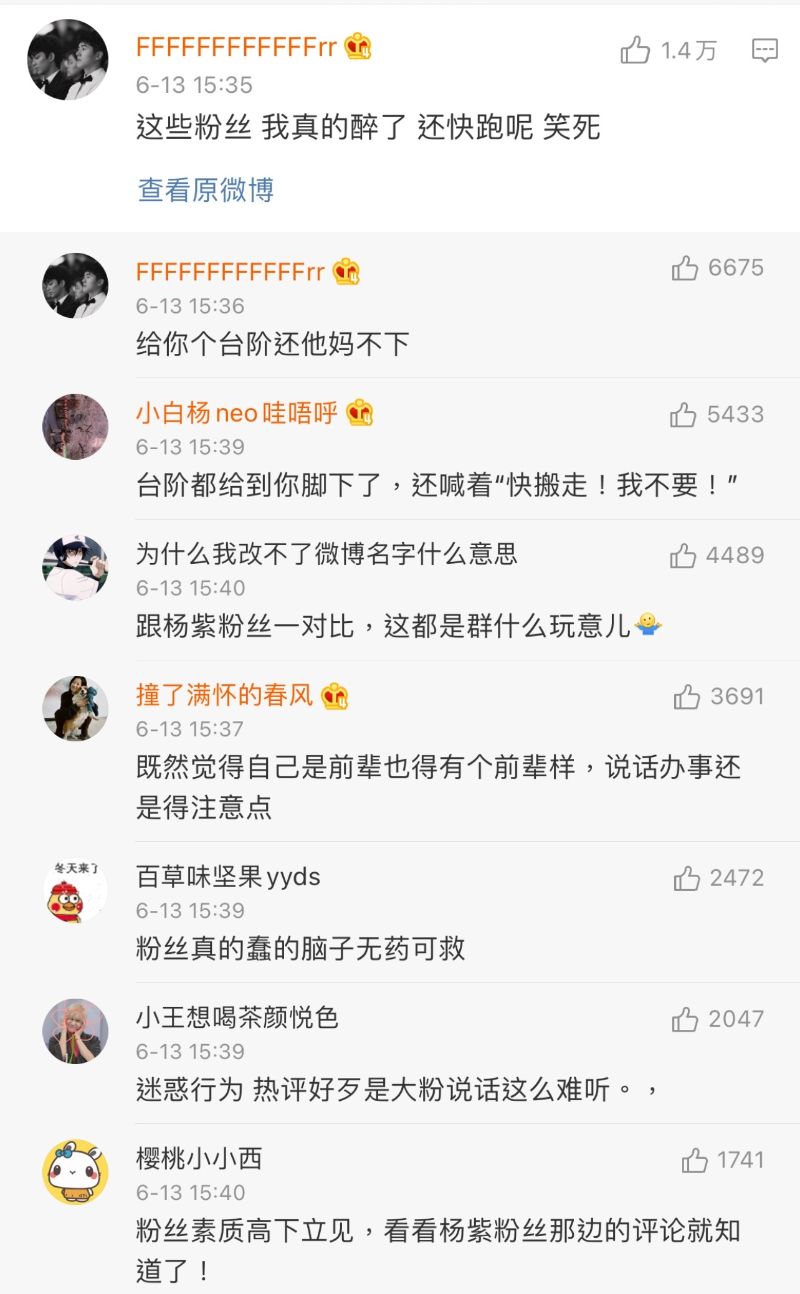Open 小白杨neo哇唔呼's profile avatar

tap(75, 426)
